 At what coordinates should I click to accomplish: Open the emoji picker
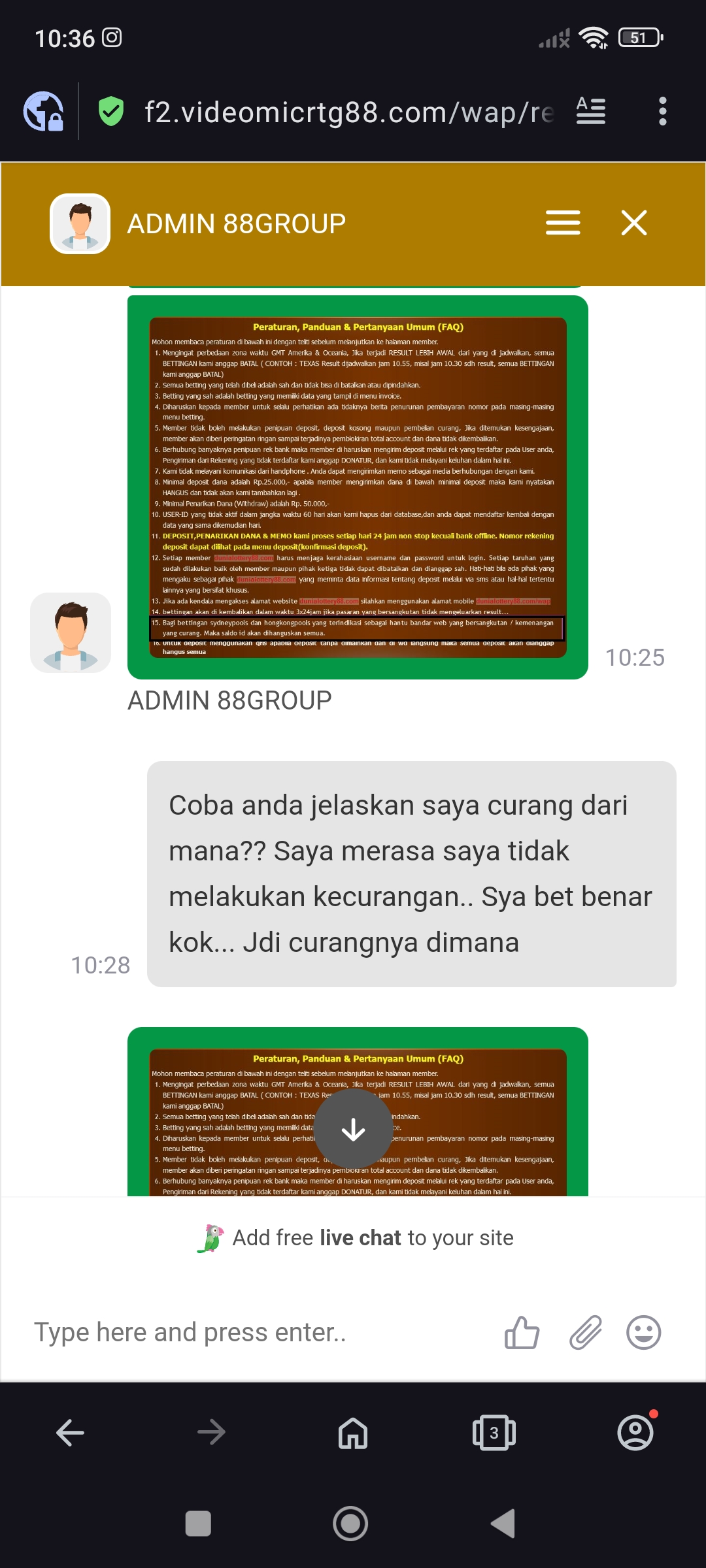[644, 1332]
